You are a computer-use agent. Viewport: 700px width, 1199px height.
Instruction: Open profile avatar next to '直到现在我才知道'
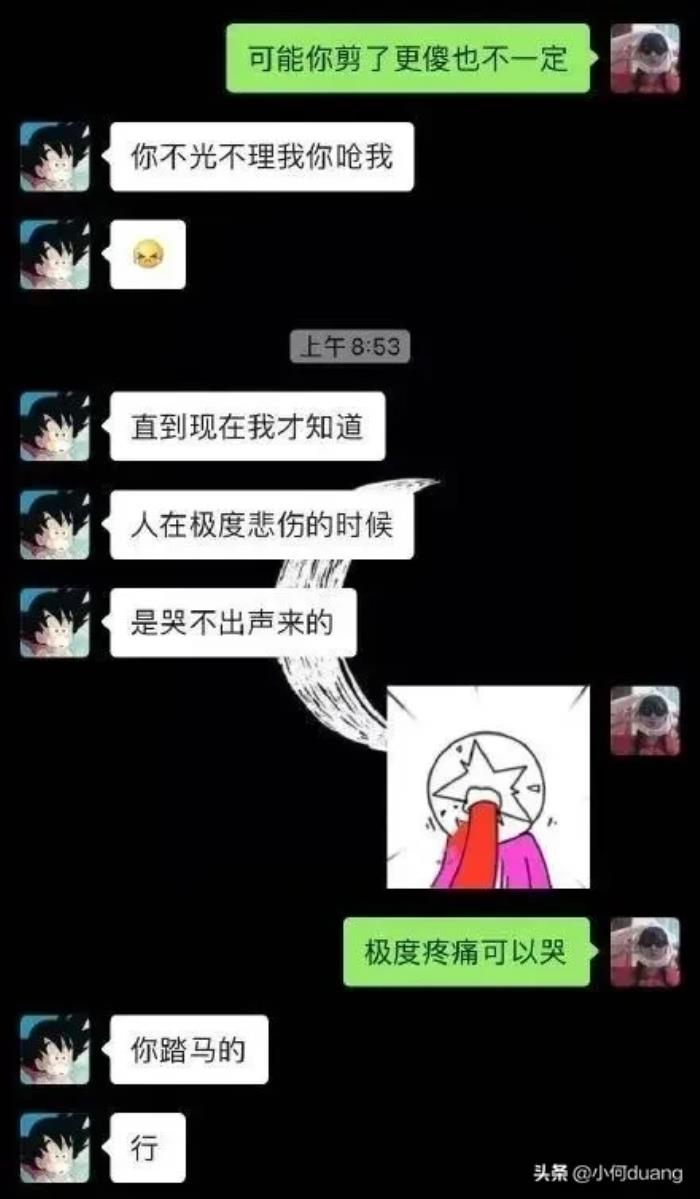click(x=55, y=426)
